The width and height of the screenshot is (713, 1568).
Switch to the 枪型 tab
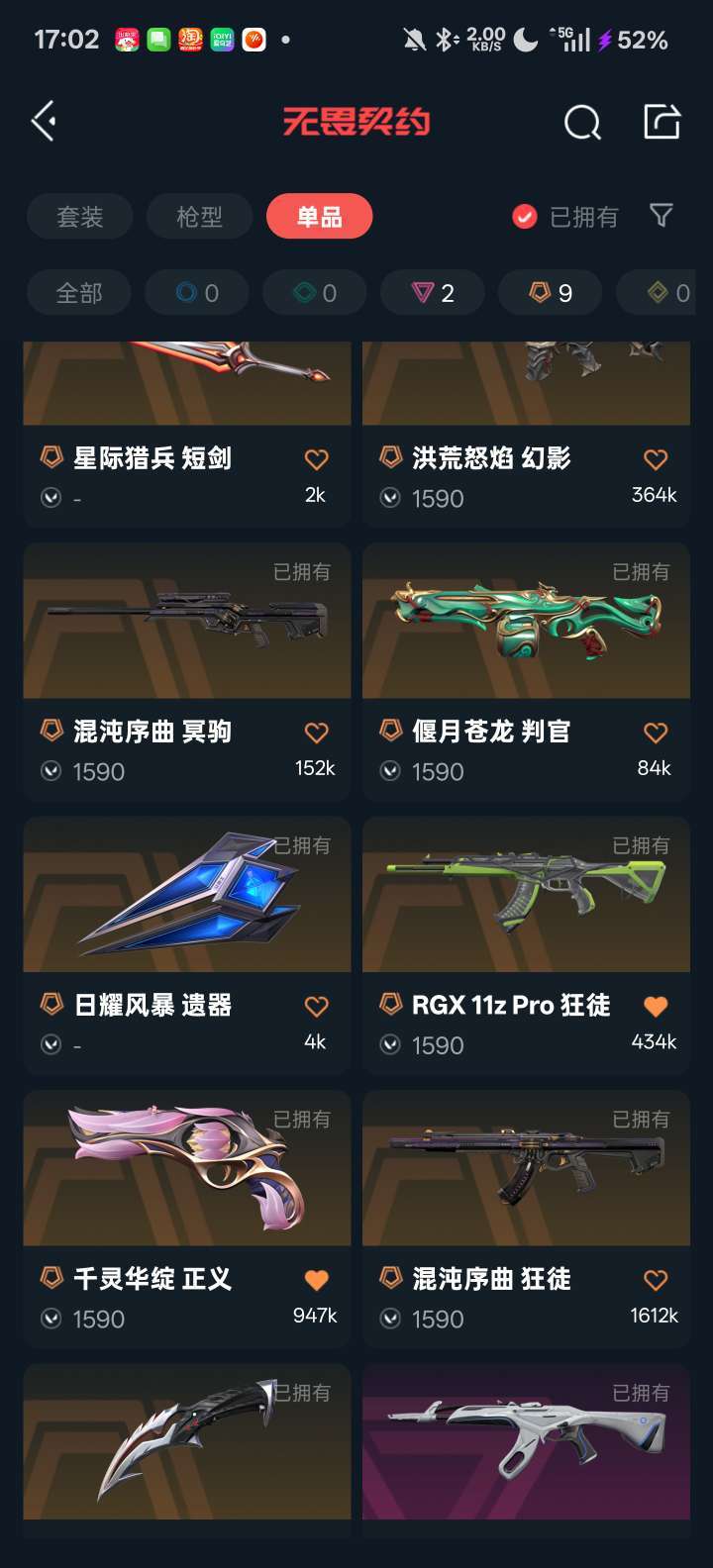click(x=200, y=217)
